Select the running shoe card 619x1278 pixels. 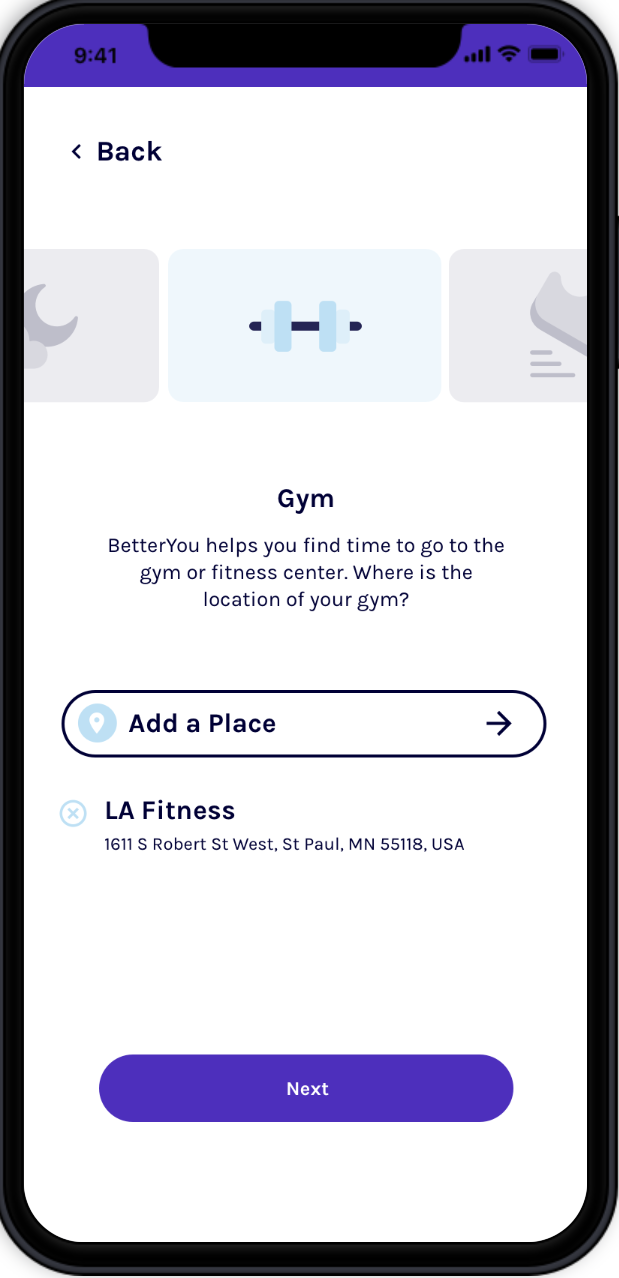(x=519, y=325)
